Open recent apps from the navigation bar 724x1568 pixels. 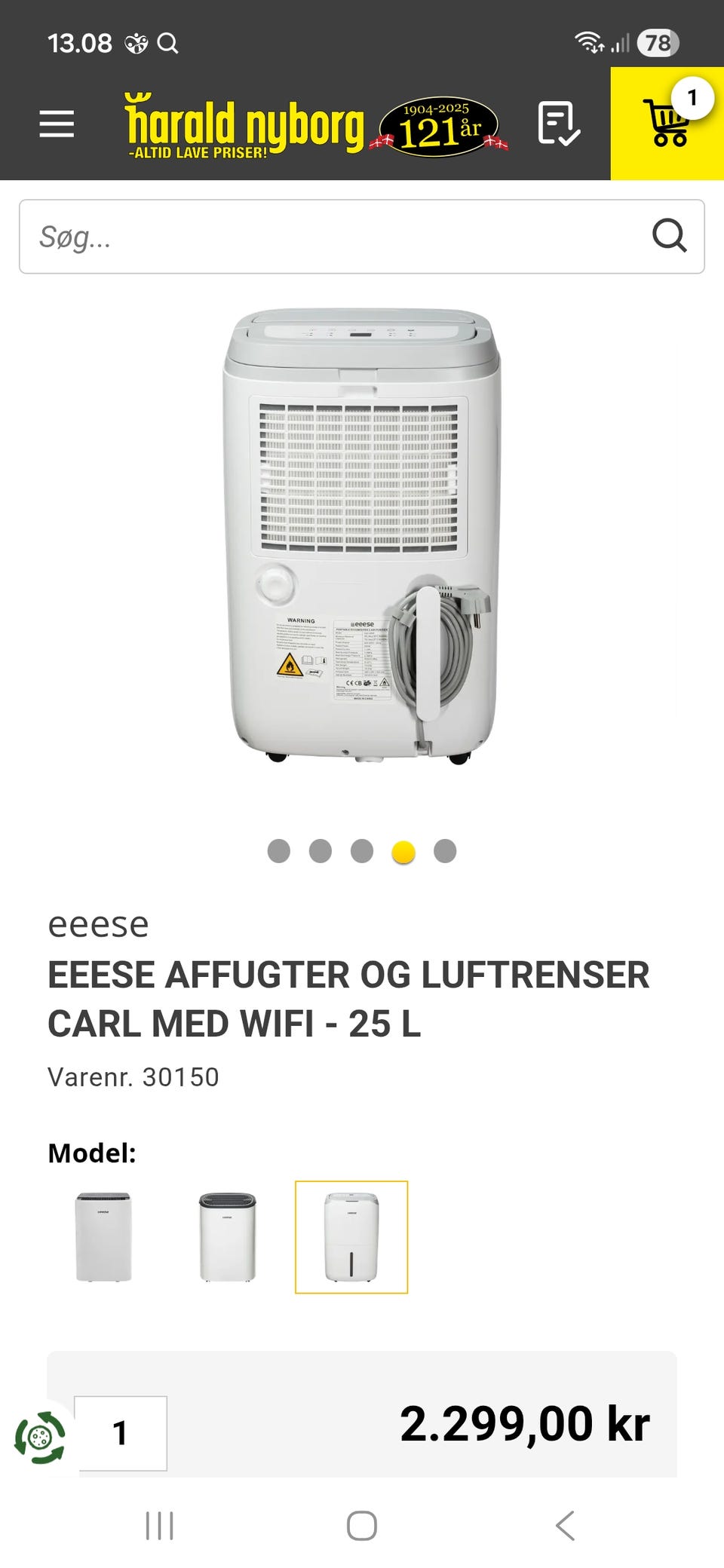[159, 1526]
